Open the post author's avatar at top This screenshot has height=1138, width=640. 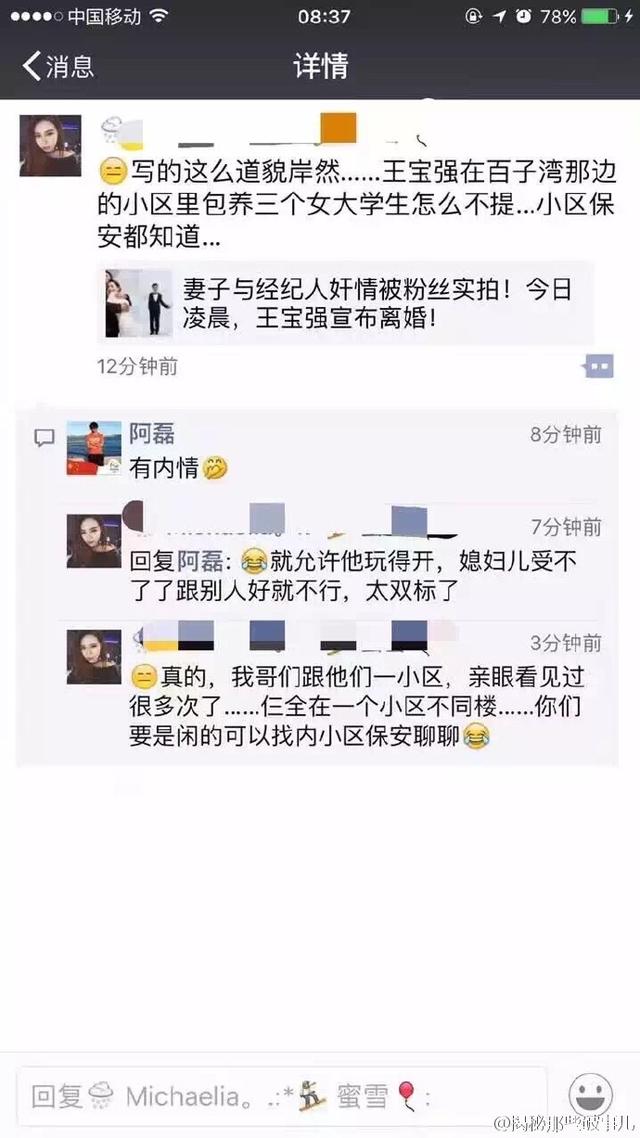tap(50, 145)
